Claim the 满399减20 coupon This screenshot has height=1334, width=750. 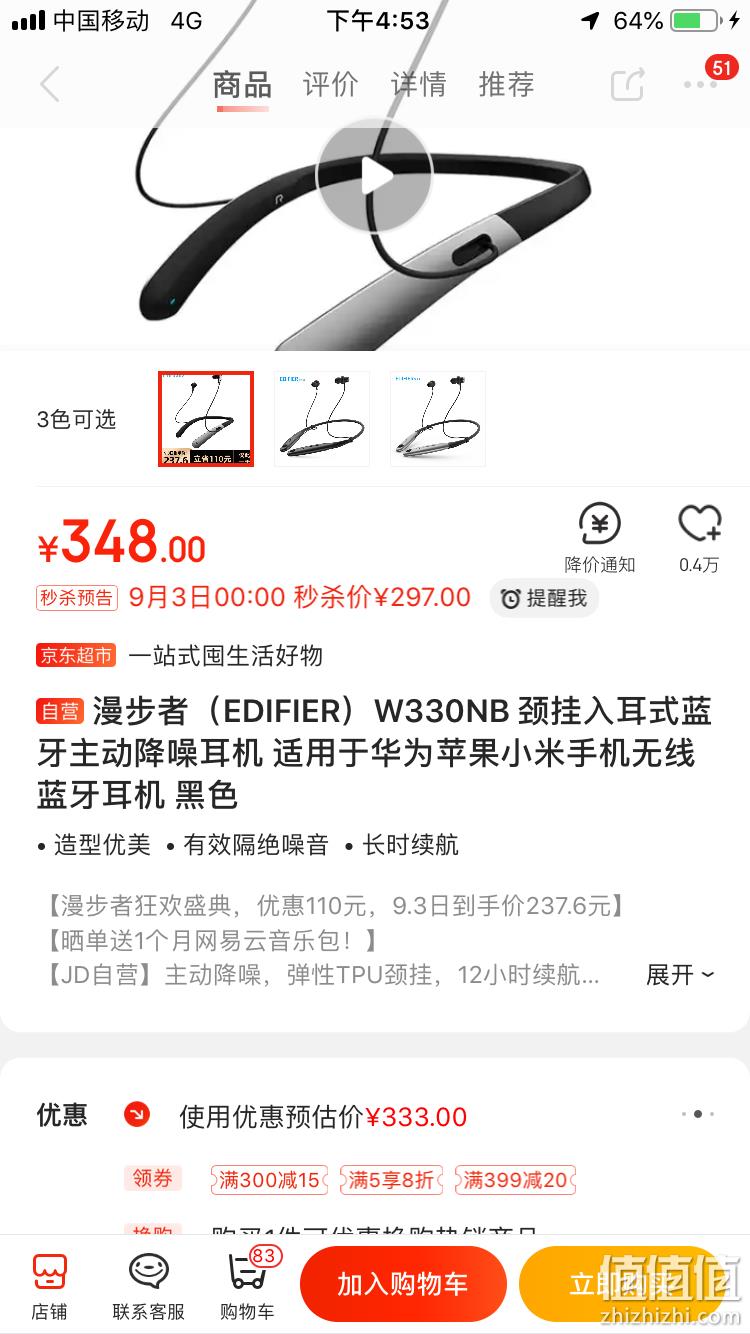tap(515, 1180)
